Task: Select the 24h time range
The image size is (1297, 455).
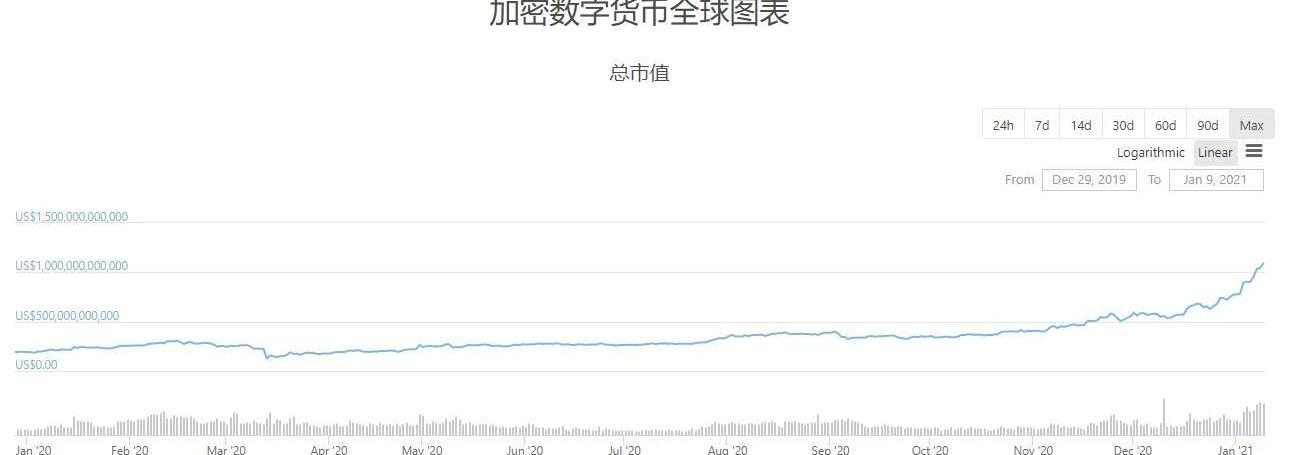Action: (1003, 125)
